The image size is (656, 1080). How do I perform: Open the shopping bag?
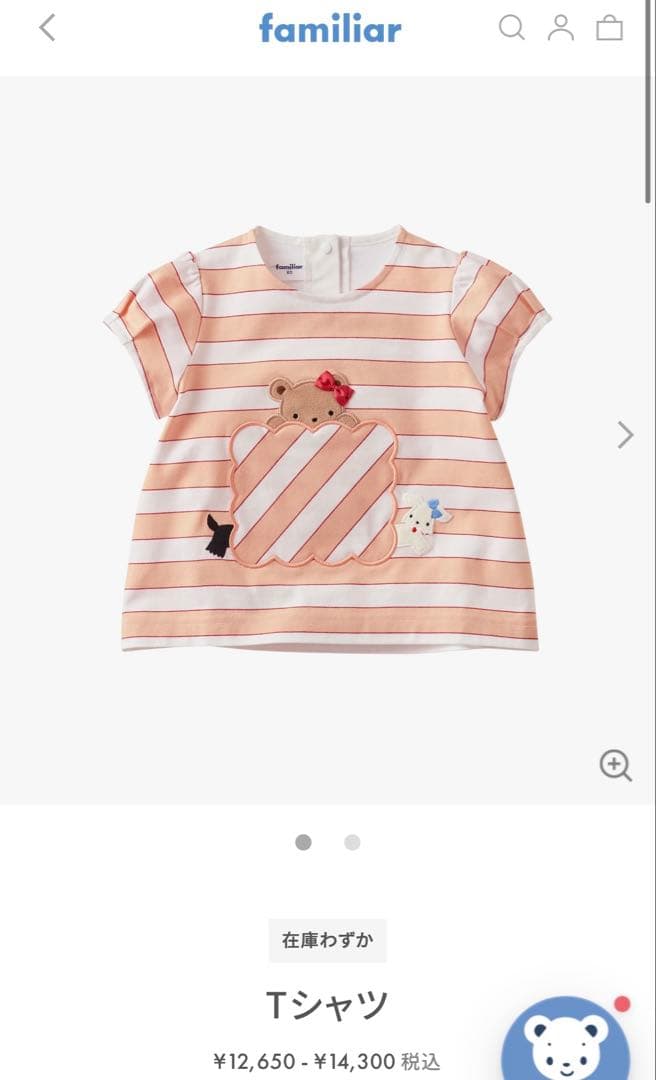point(609,28)
